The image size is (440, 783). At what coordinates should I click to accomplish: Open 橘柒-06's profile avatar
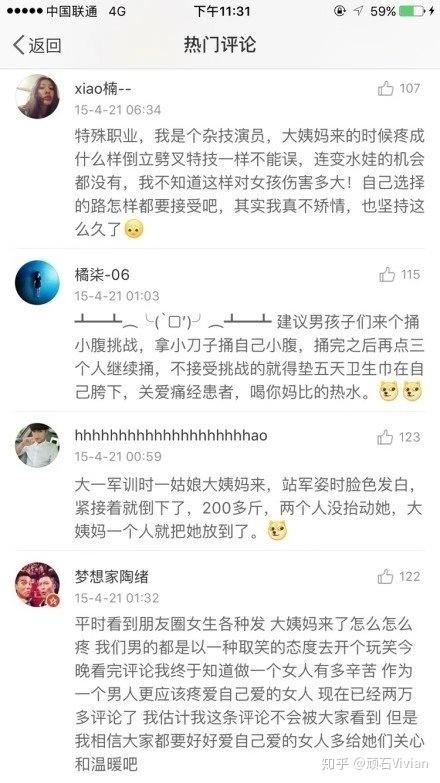click(x=37, y=282)
